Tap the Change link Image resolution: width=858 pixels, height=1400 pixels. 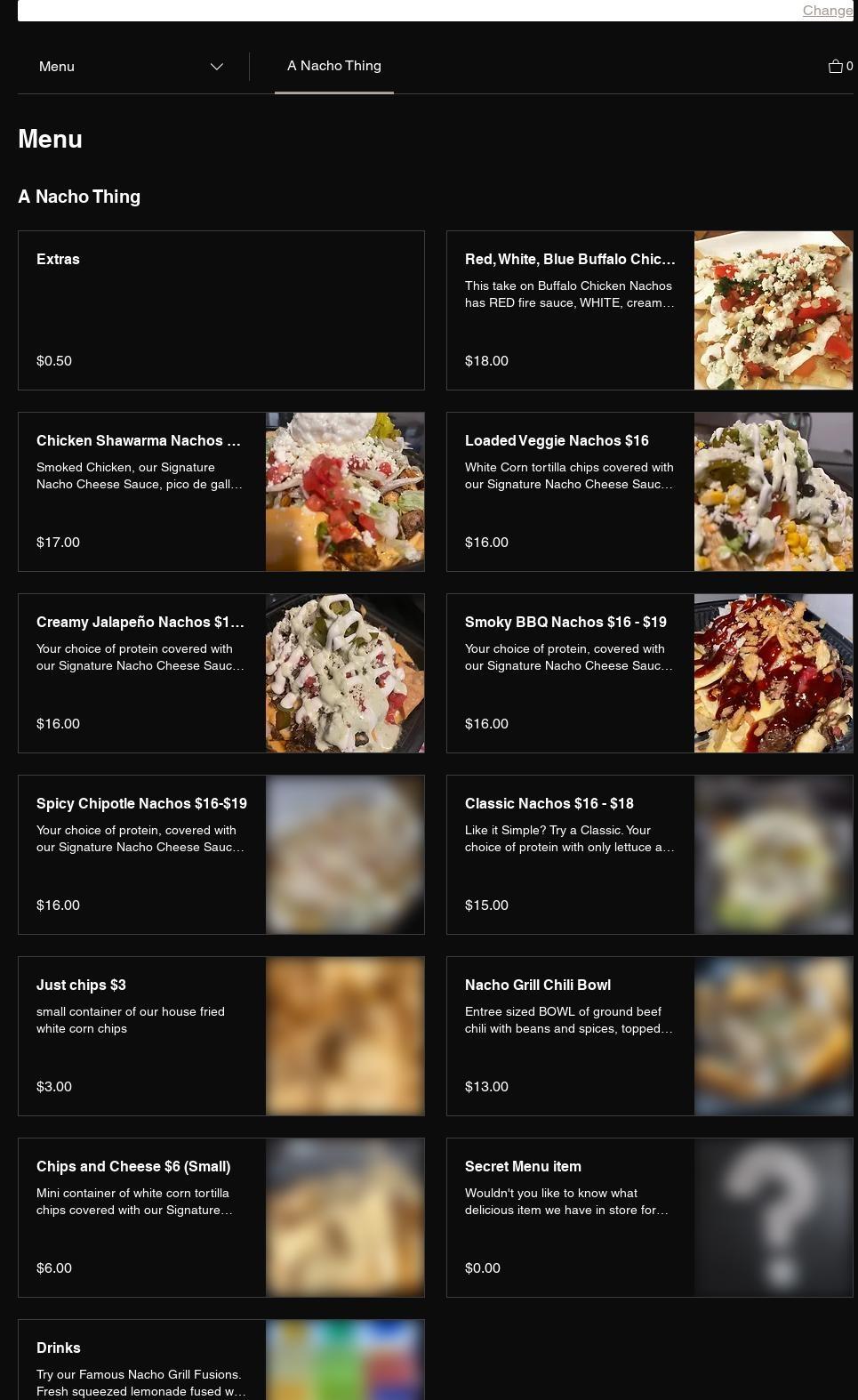point(827,11)
